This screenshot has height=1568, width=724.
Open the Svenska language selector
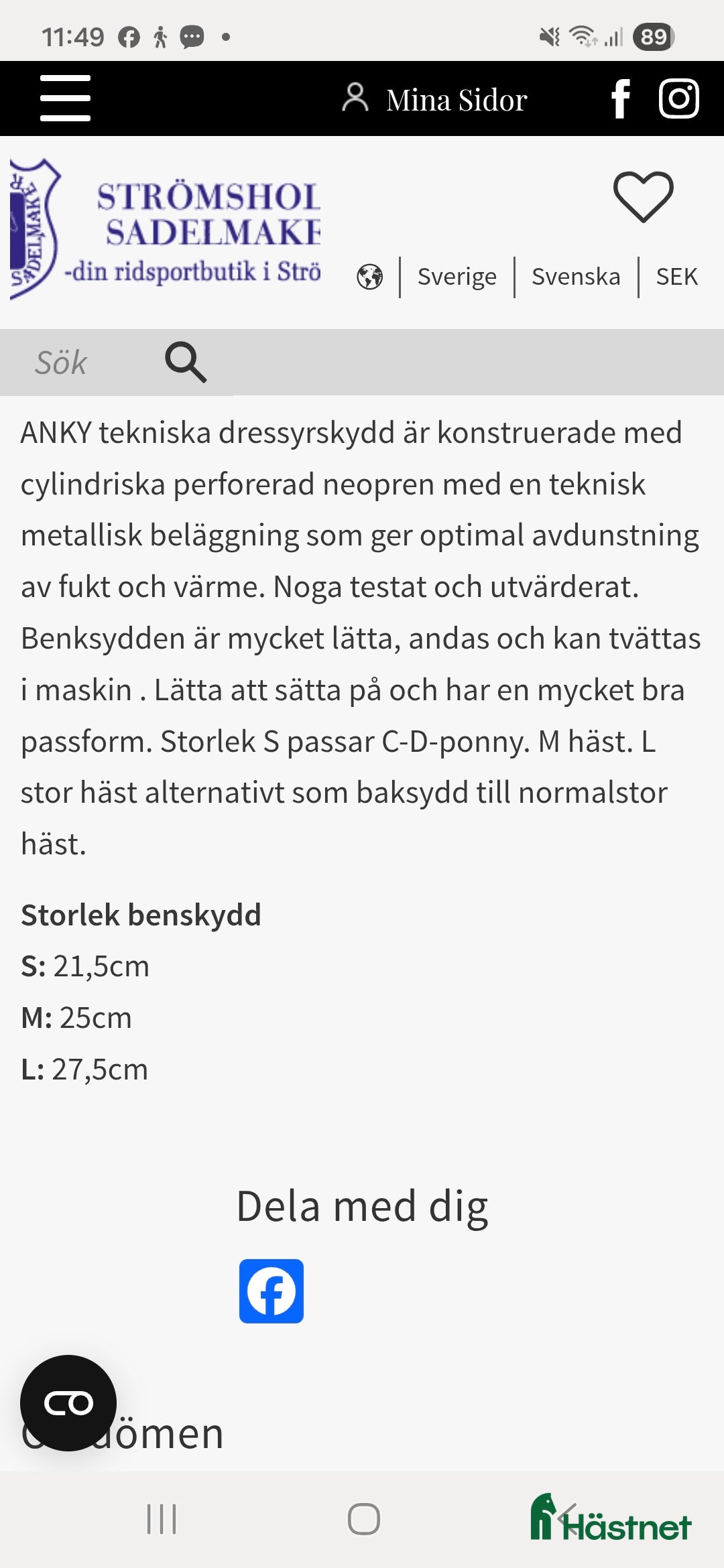point(575,276)
